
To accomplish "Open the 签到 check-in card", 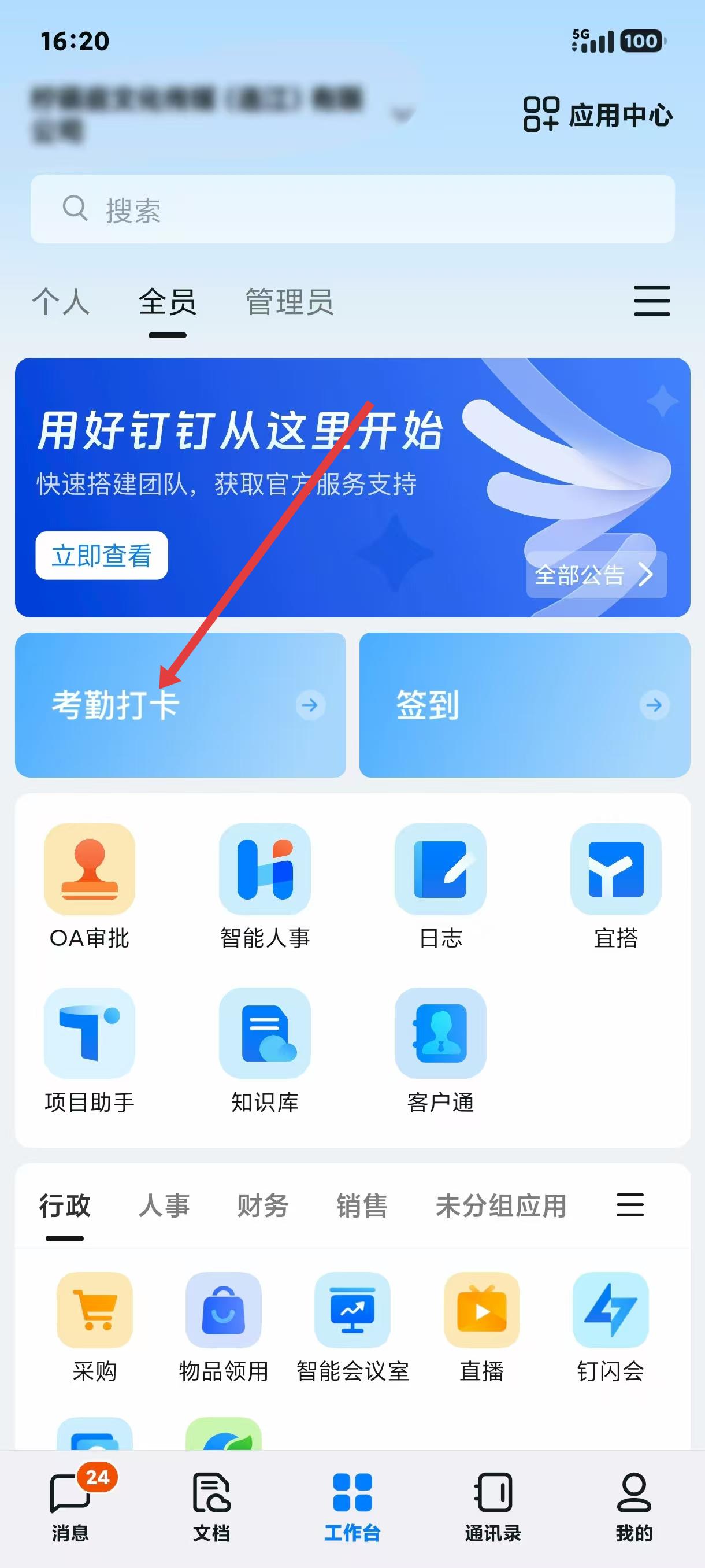I will pos(524,705).
